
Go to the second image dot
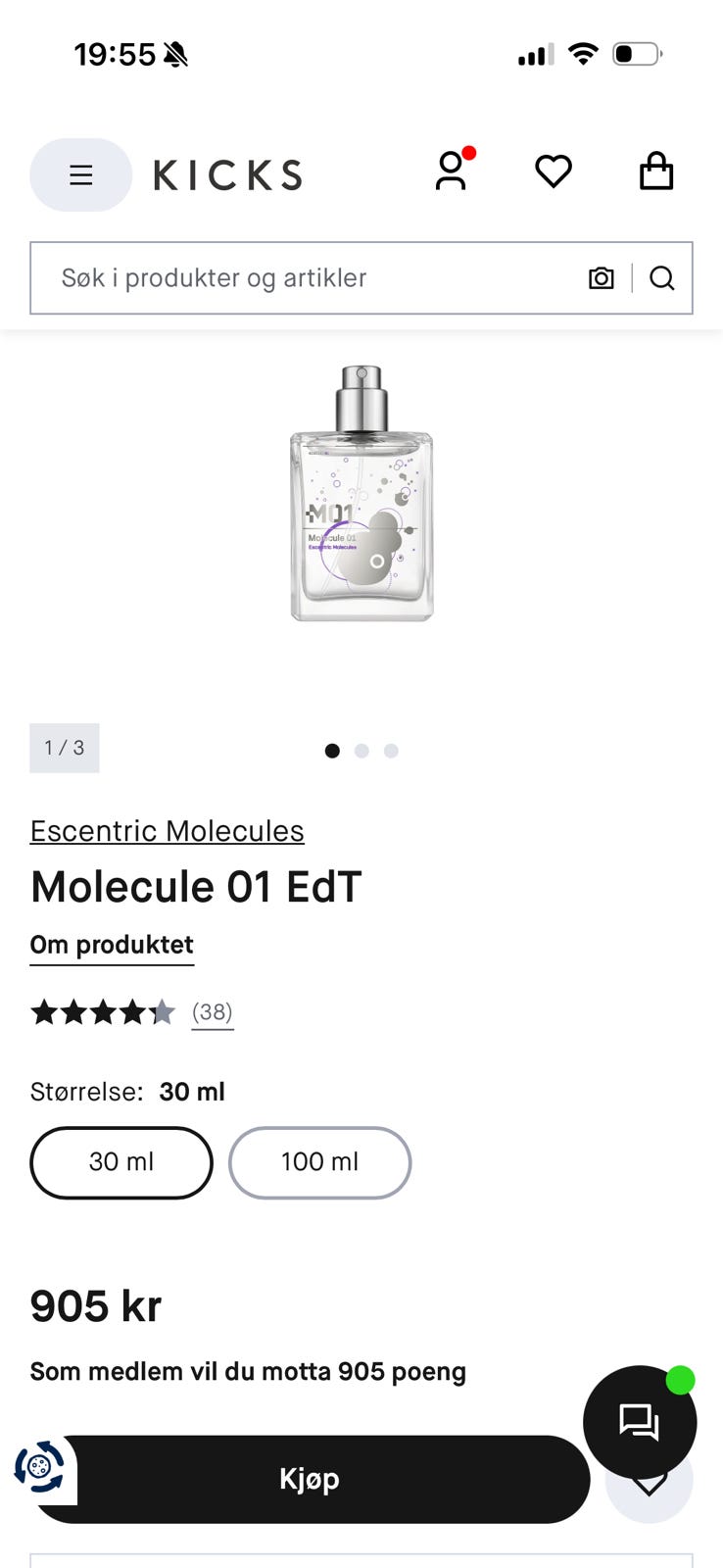[361, 751]
